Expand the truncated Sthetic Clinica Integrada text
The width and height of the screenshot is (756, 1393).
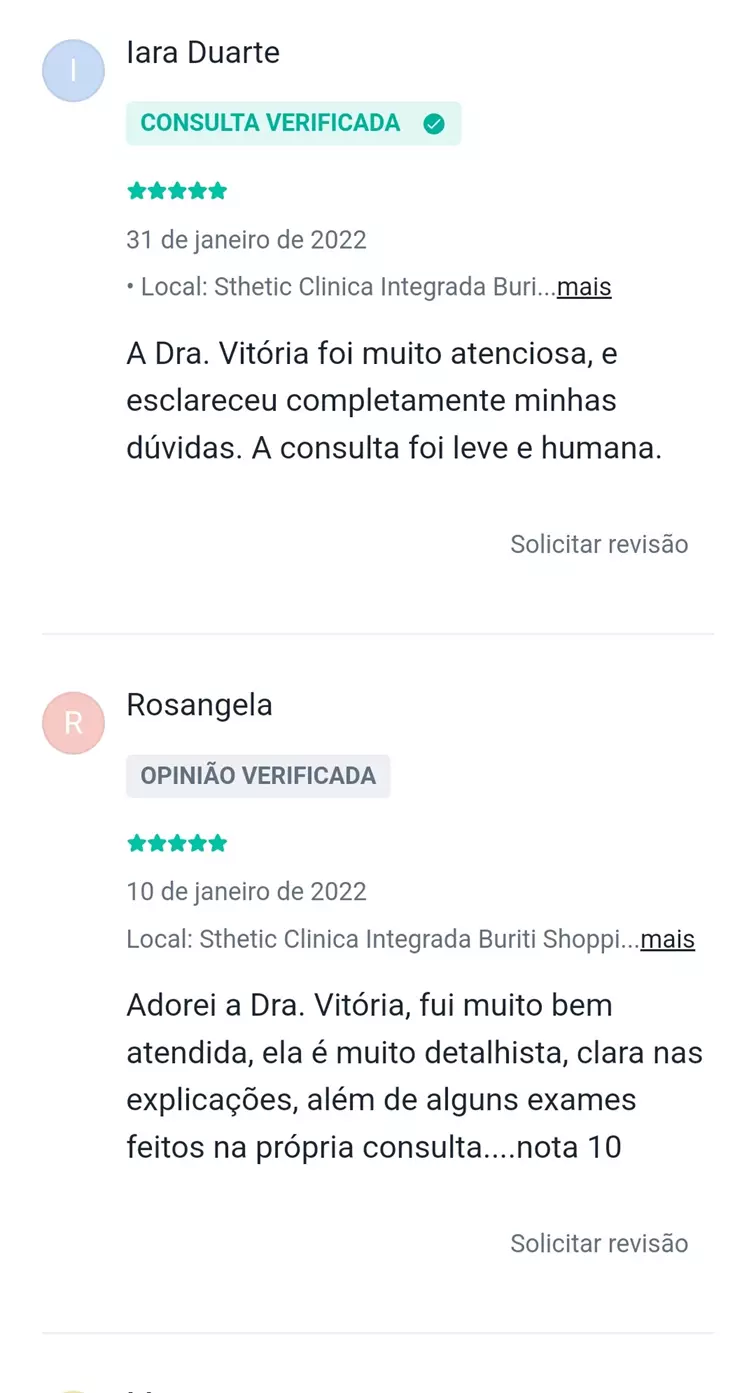coord(584,287)
